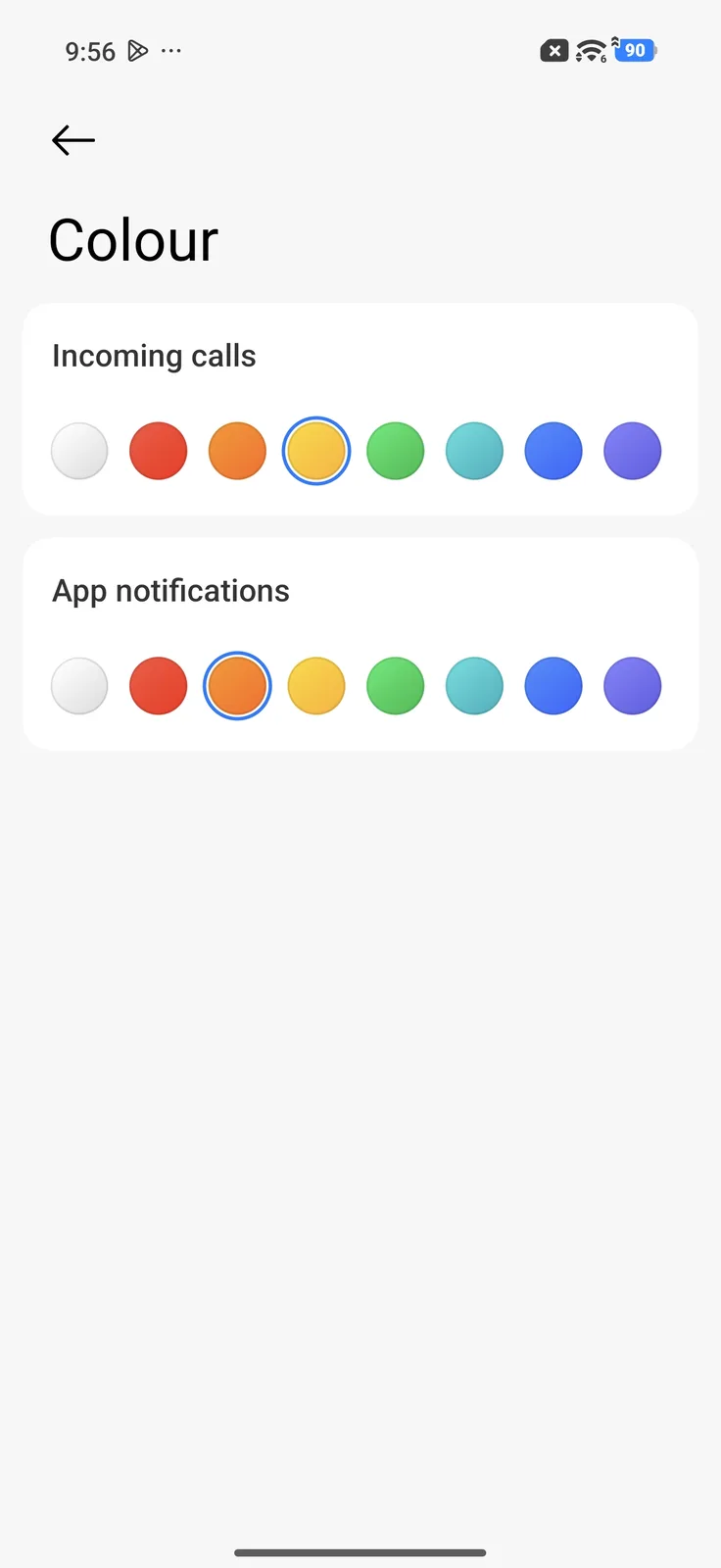The image size is (721, 1568).
Task: Choose red for Incoming calls
Action: coord(159,451)
